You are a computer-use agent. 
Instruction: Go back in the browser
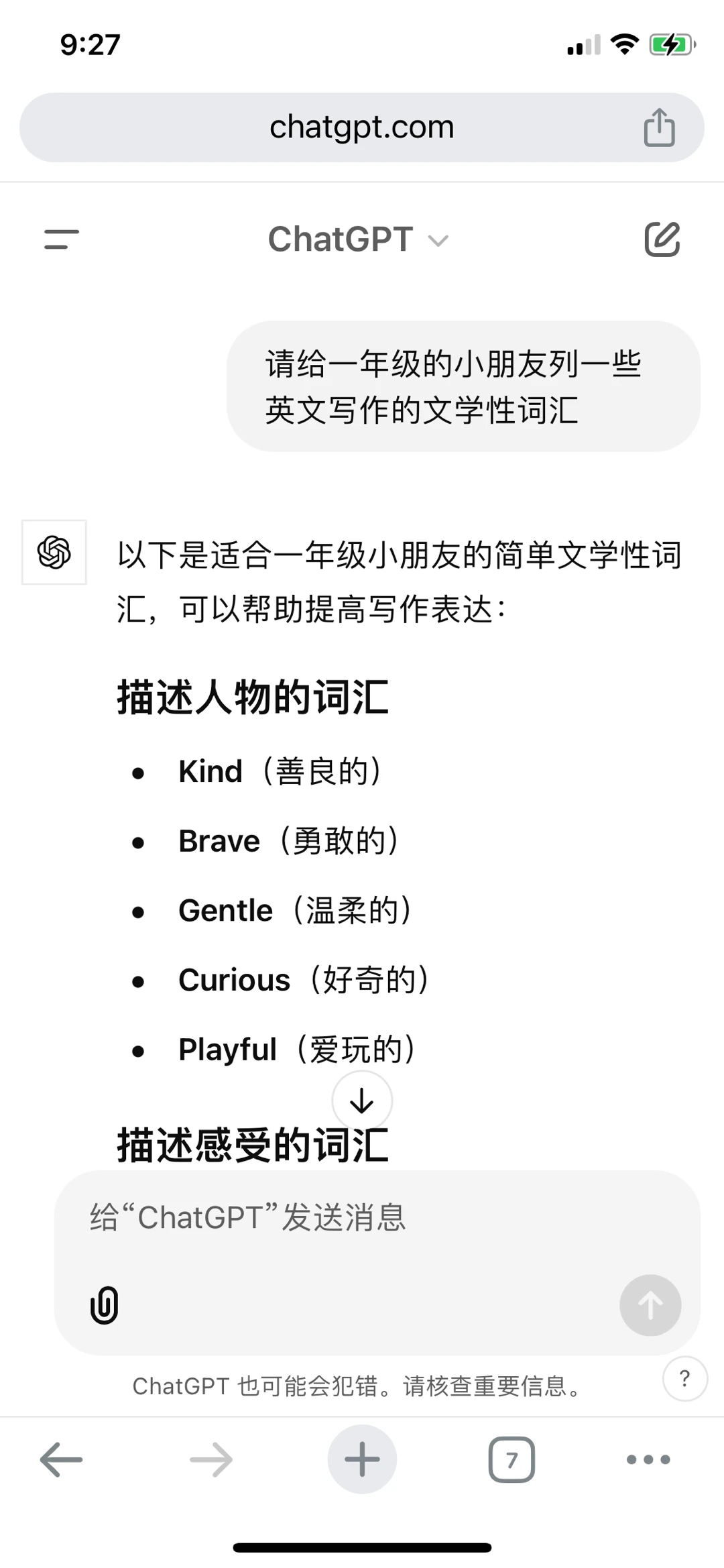coord(61,1459)
